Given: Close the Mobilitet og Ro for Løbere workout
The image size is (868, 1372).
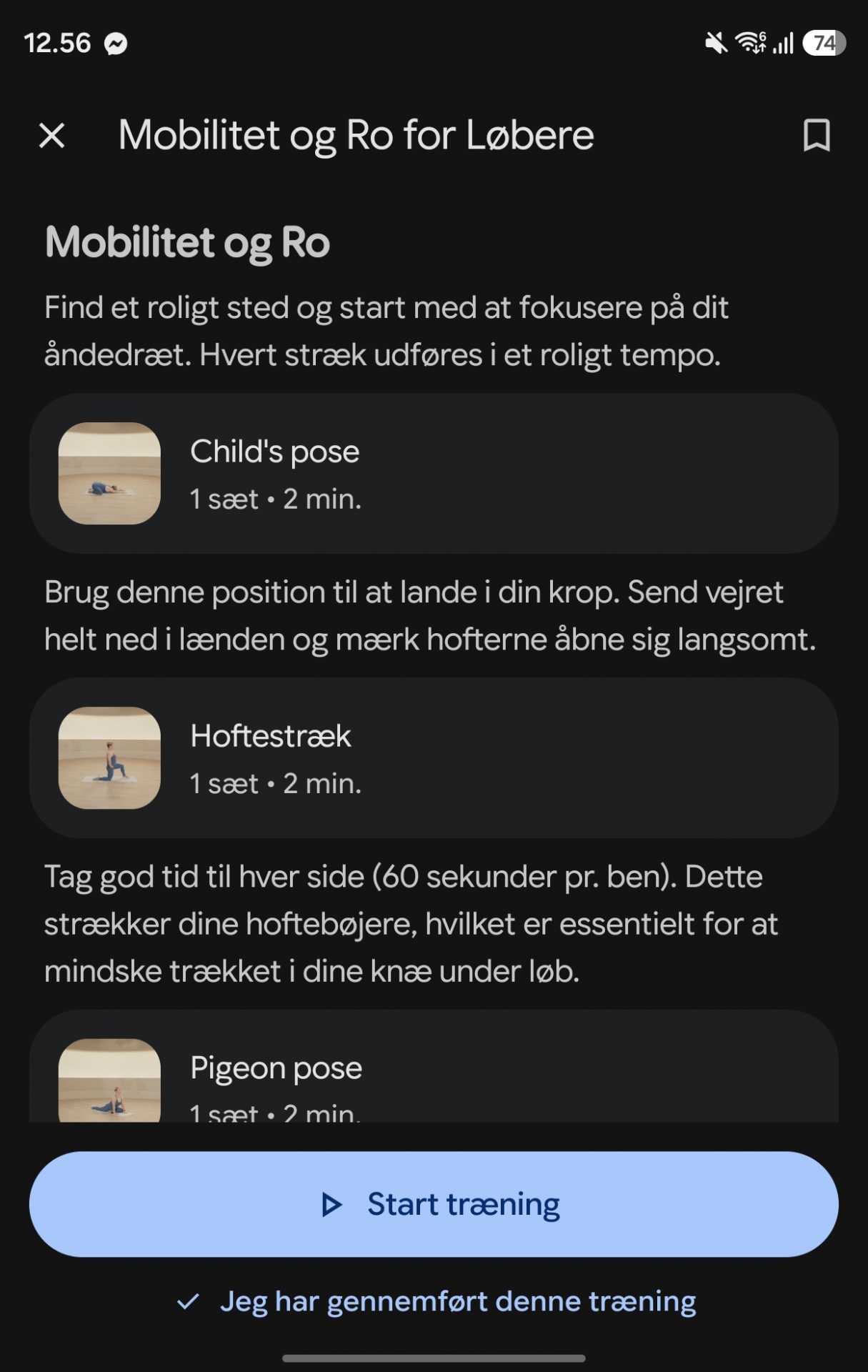Looking at the screenshot, I should coord(51,135).
